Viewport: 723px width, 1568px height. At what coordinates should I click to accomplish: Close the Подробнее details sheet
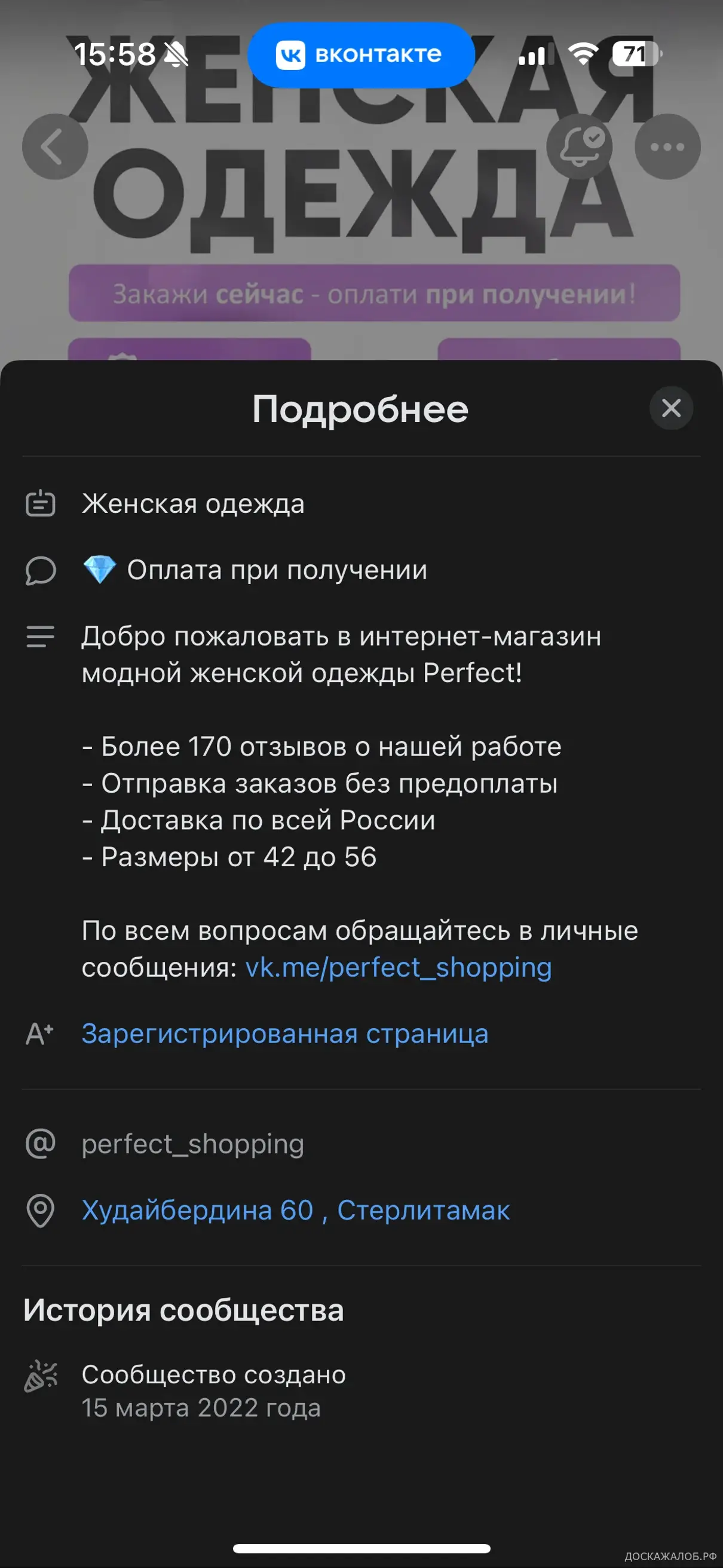coord(670,408)
